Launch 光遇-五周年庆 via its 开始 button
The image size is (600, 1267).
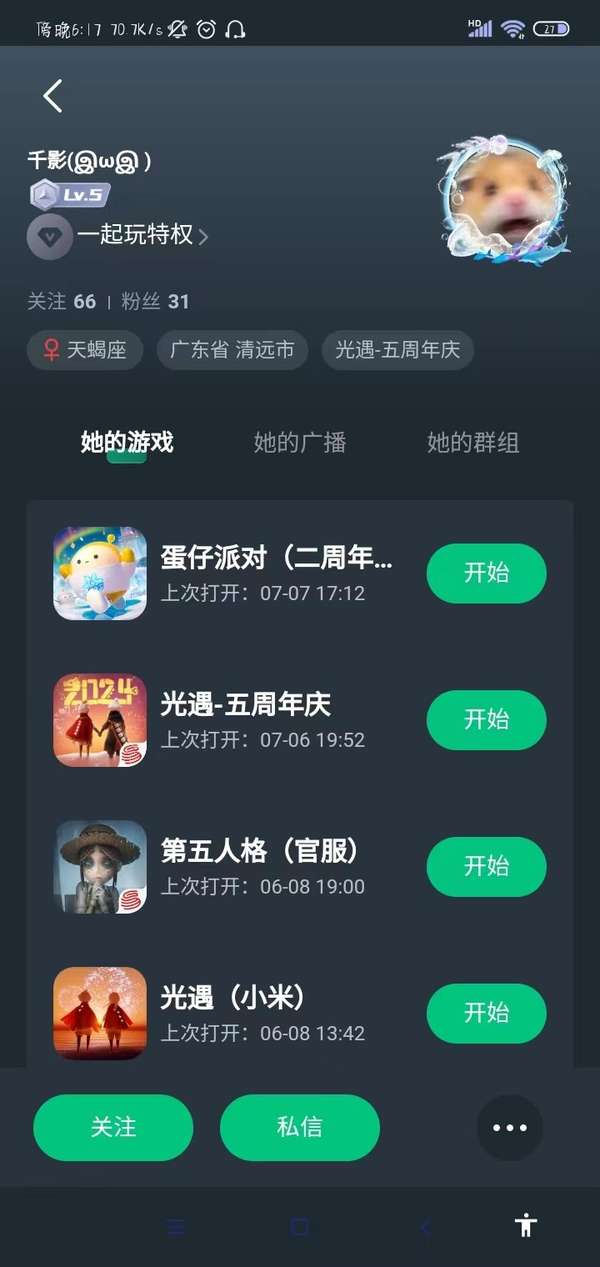pyautogui.click(x=486, y=720)
